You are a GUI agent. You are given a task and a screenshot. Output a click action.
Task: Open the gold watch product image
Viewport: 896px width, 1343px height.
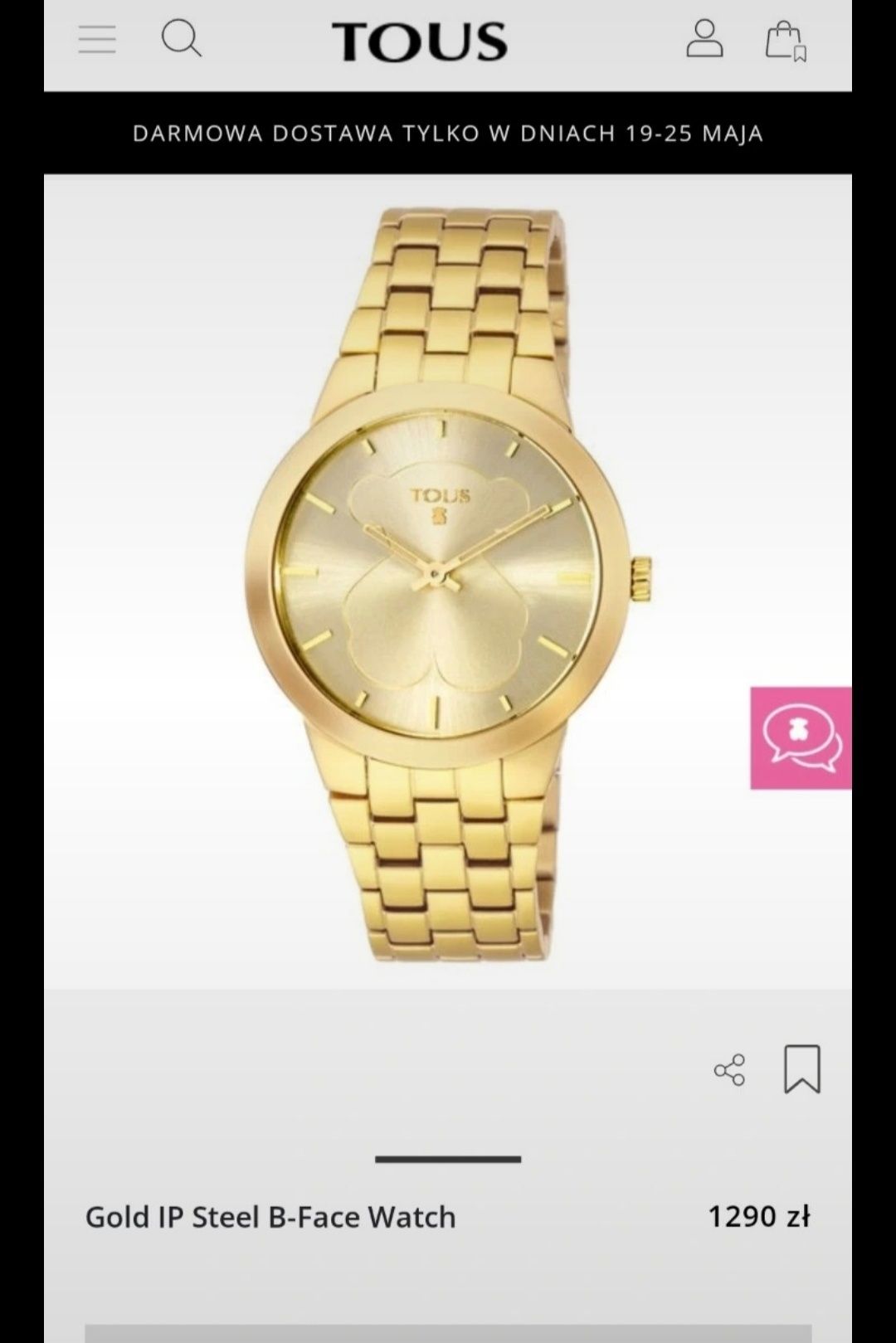(x=448, y=581)
